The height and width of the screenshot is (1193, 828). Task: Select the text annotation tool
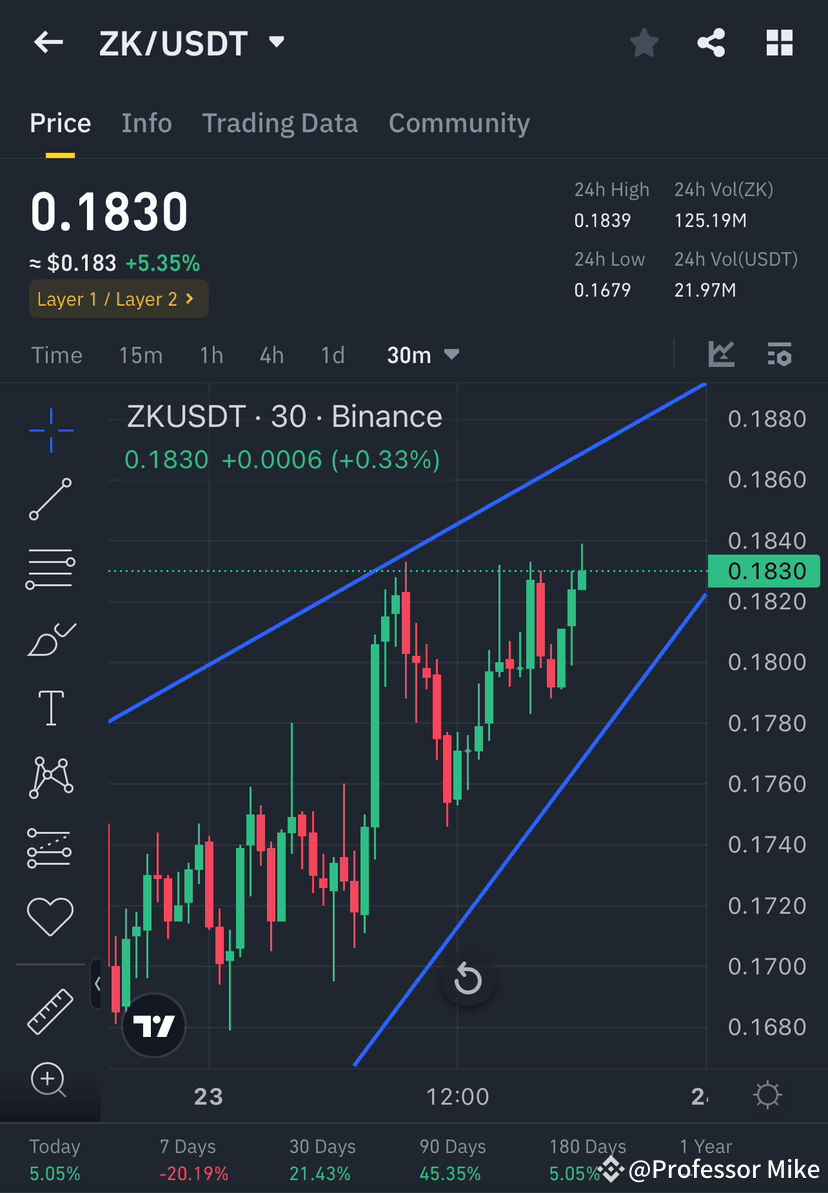point(50,707)
